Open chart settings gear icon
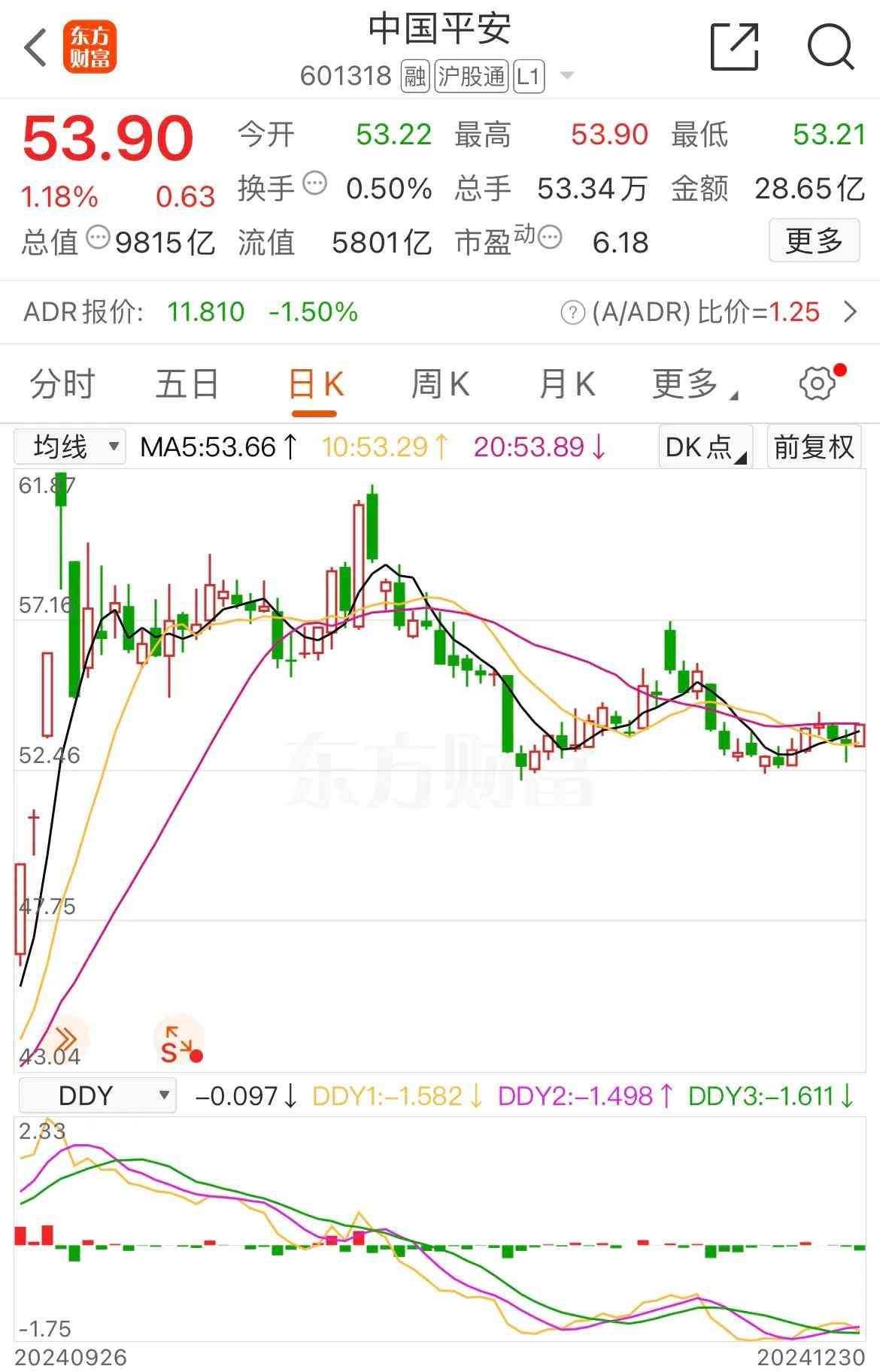 click(818, 384)
